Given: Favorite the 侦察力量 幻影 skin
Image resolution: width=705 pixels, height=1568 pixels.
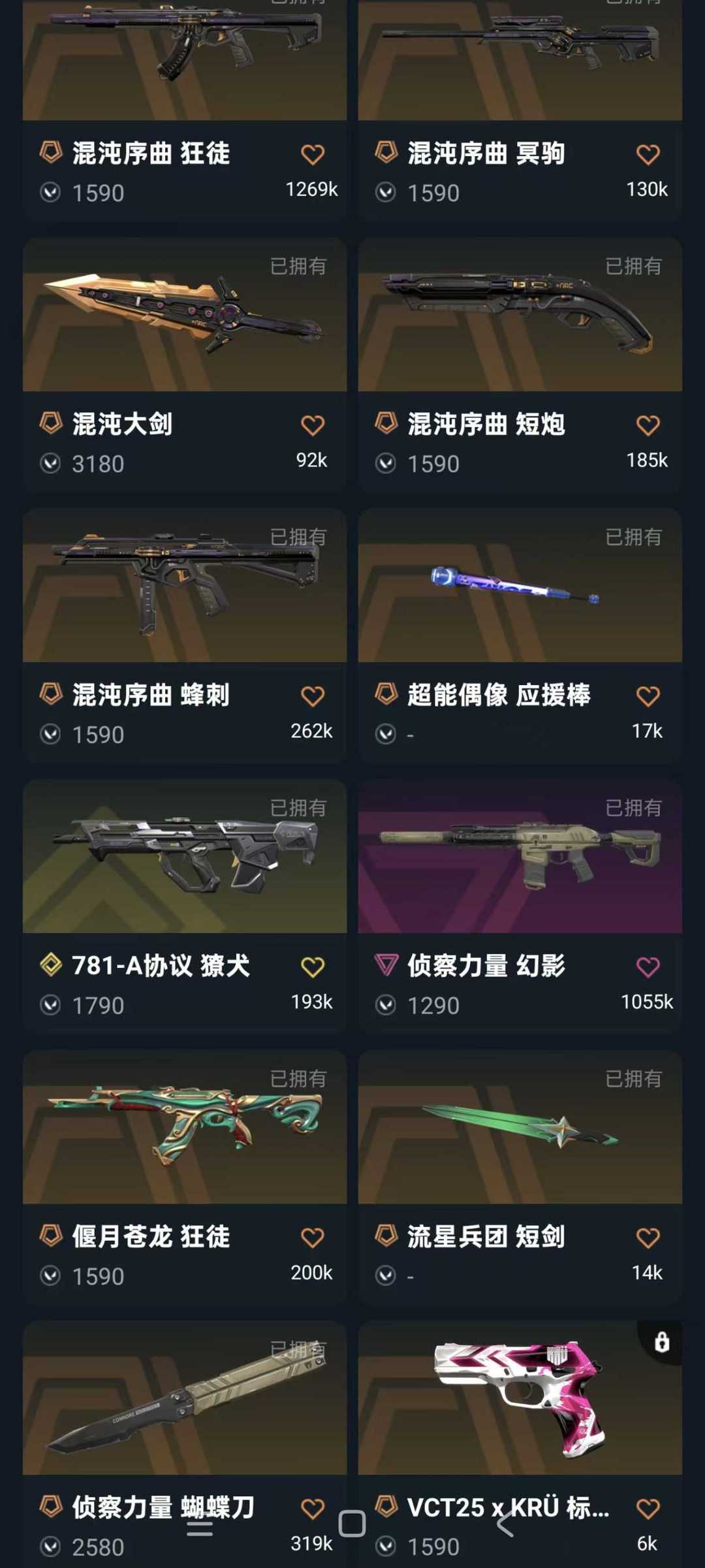Looking at the screenshot, I should 648,967.
